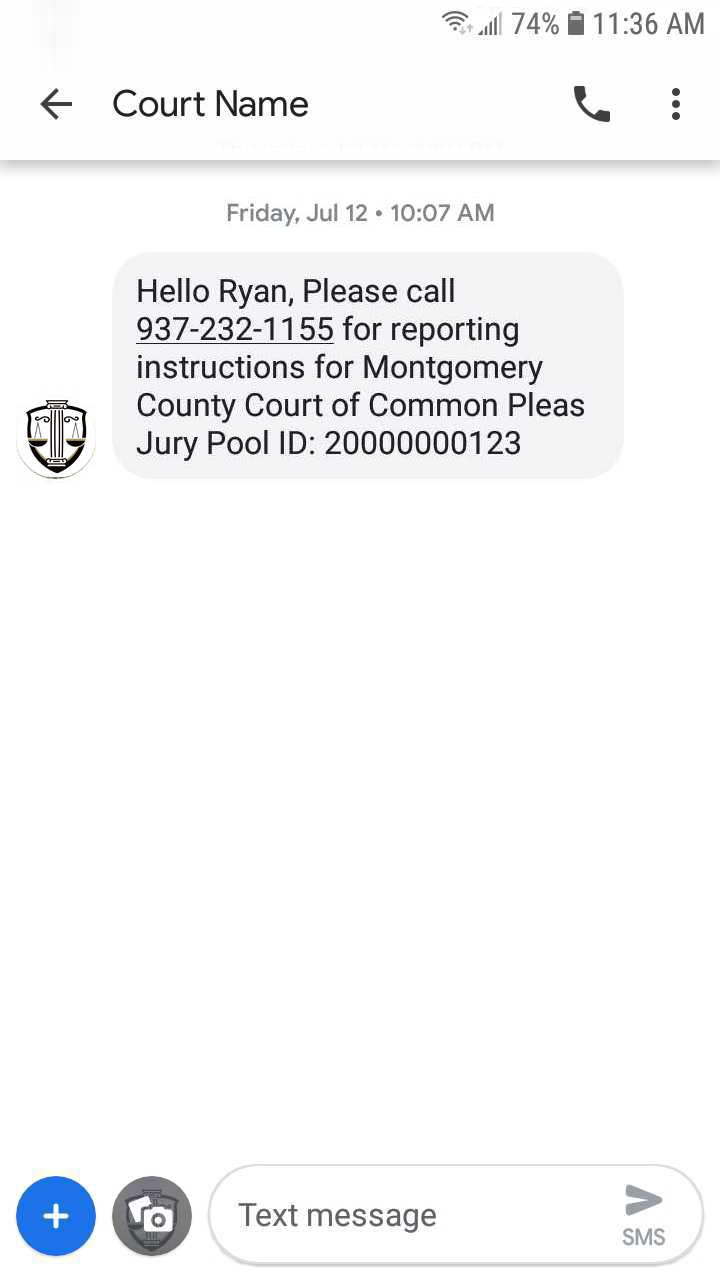Tap the 937-232-1155 phone number link
This screenshot has width=720, height=1280.
[234, 329]
